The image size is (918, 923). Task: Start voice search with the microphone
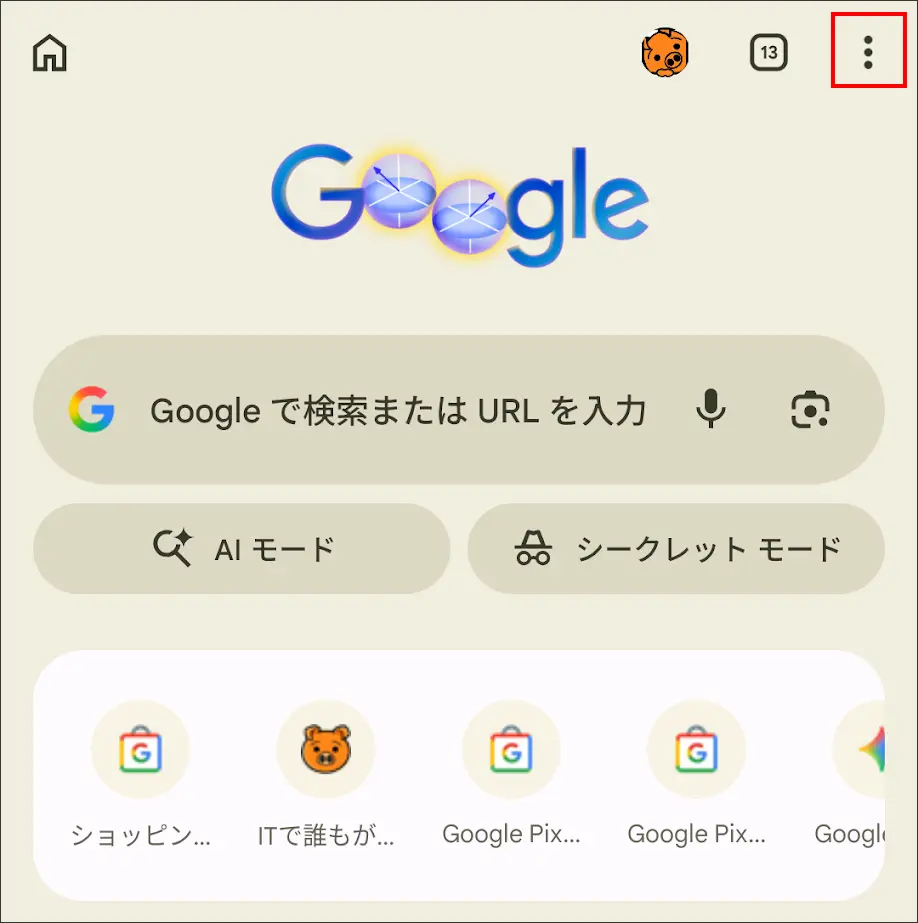click(711, 410)
